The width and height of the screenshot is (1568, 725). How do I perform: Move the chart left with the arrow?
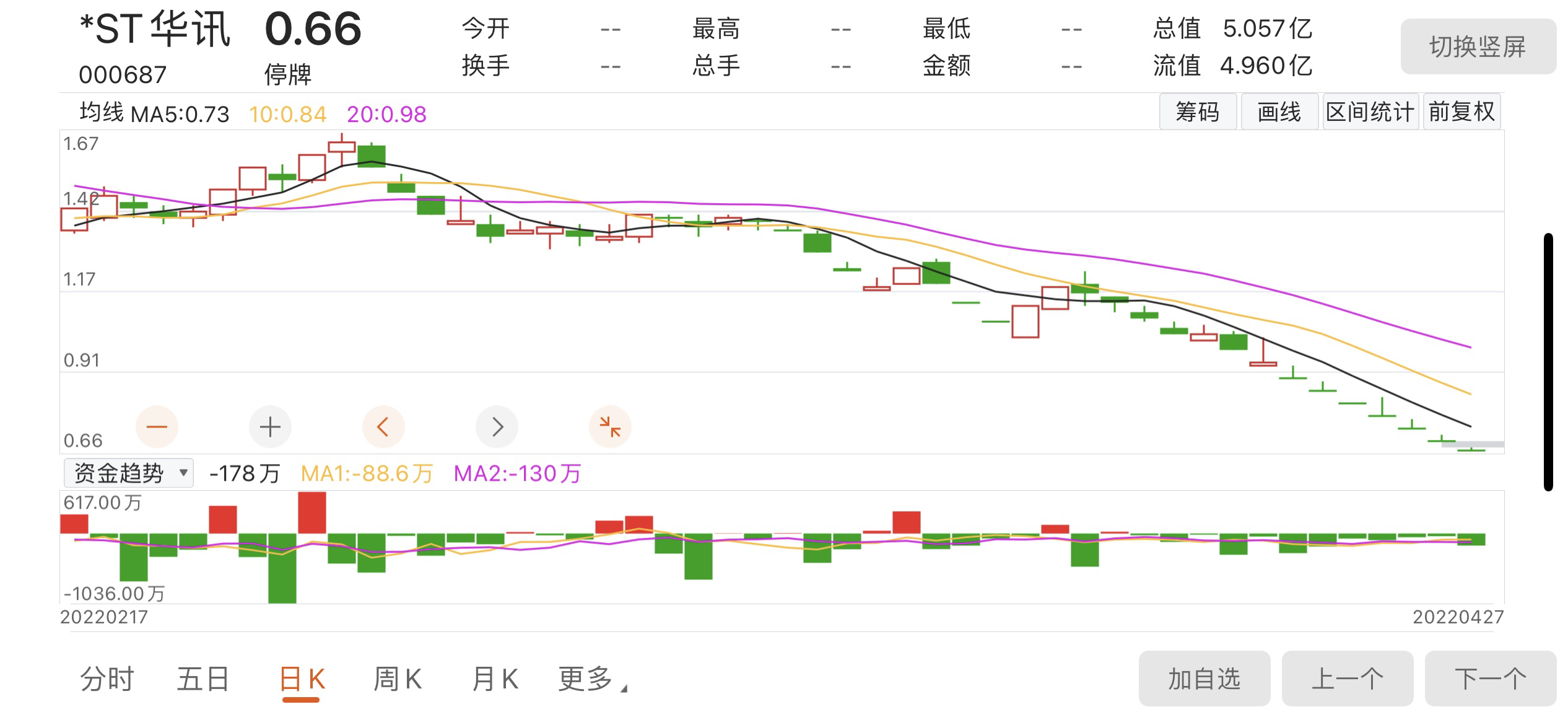[x=383, y=426]
